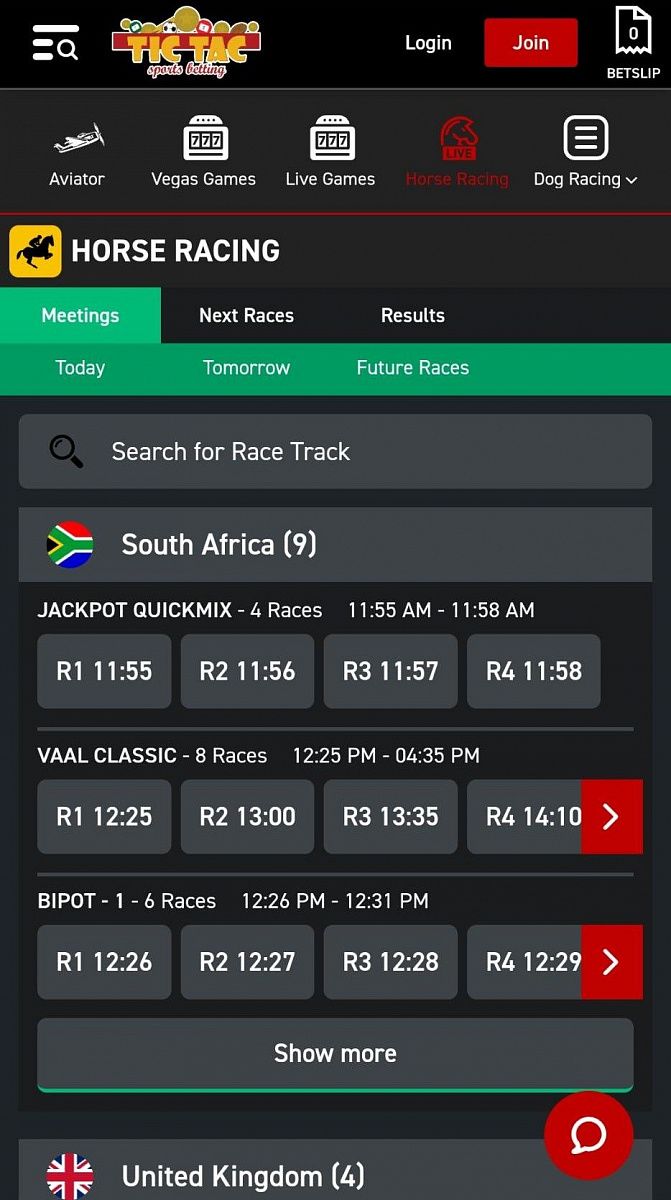Switch to the Next Races tab

pyautogui.click(x=246, y=315)
